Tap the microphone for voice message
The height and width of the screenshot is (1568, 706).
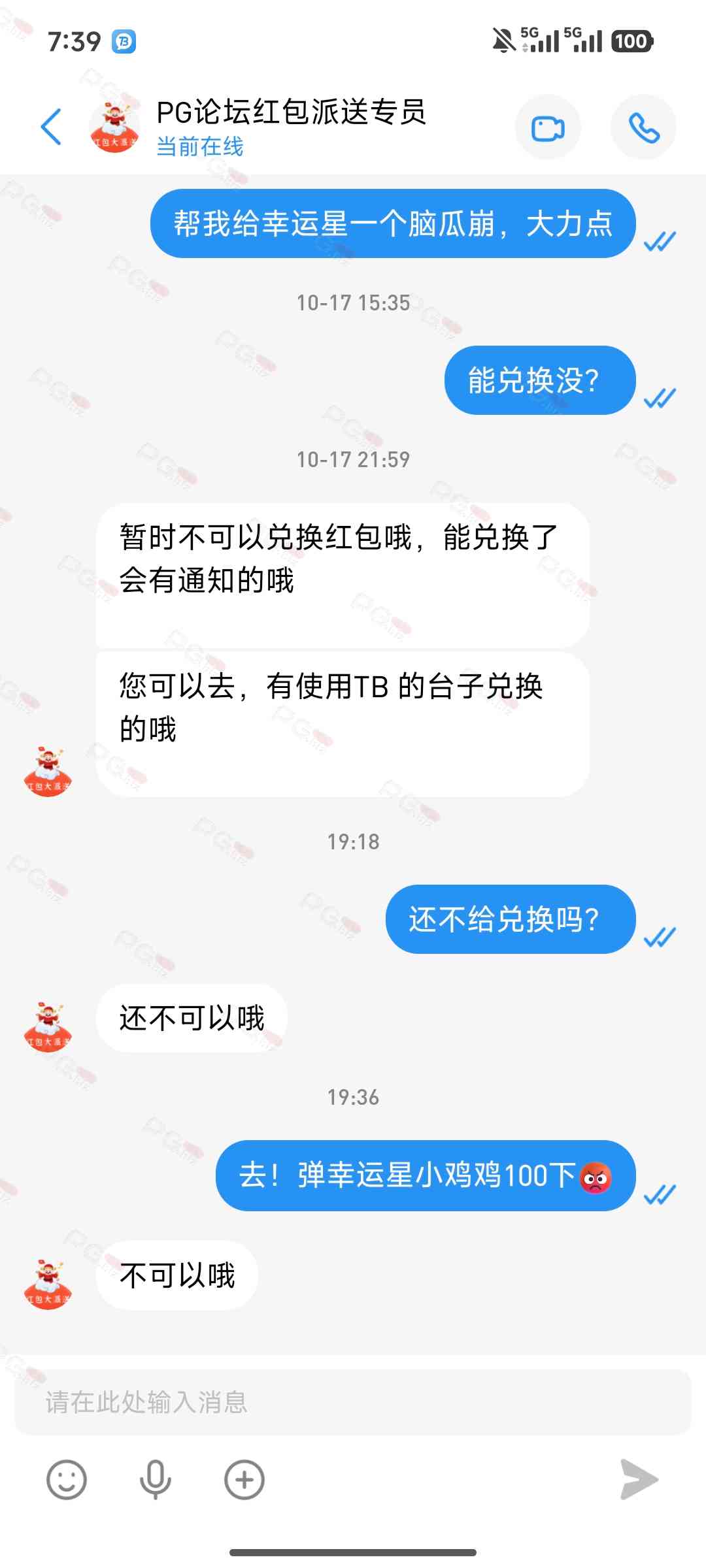156,1480
